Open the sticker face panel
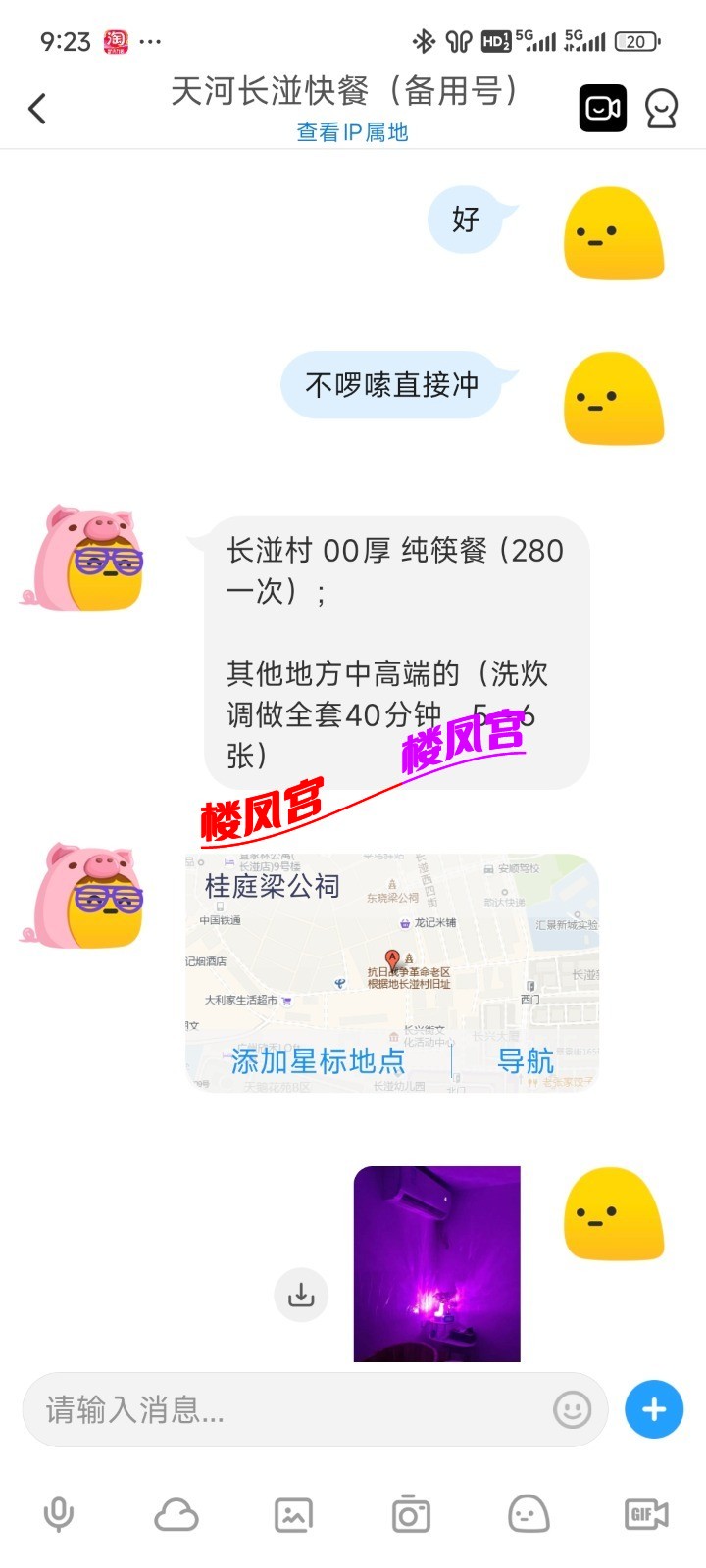This screenshot has height=1568, width=706. [529, 1515]
